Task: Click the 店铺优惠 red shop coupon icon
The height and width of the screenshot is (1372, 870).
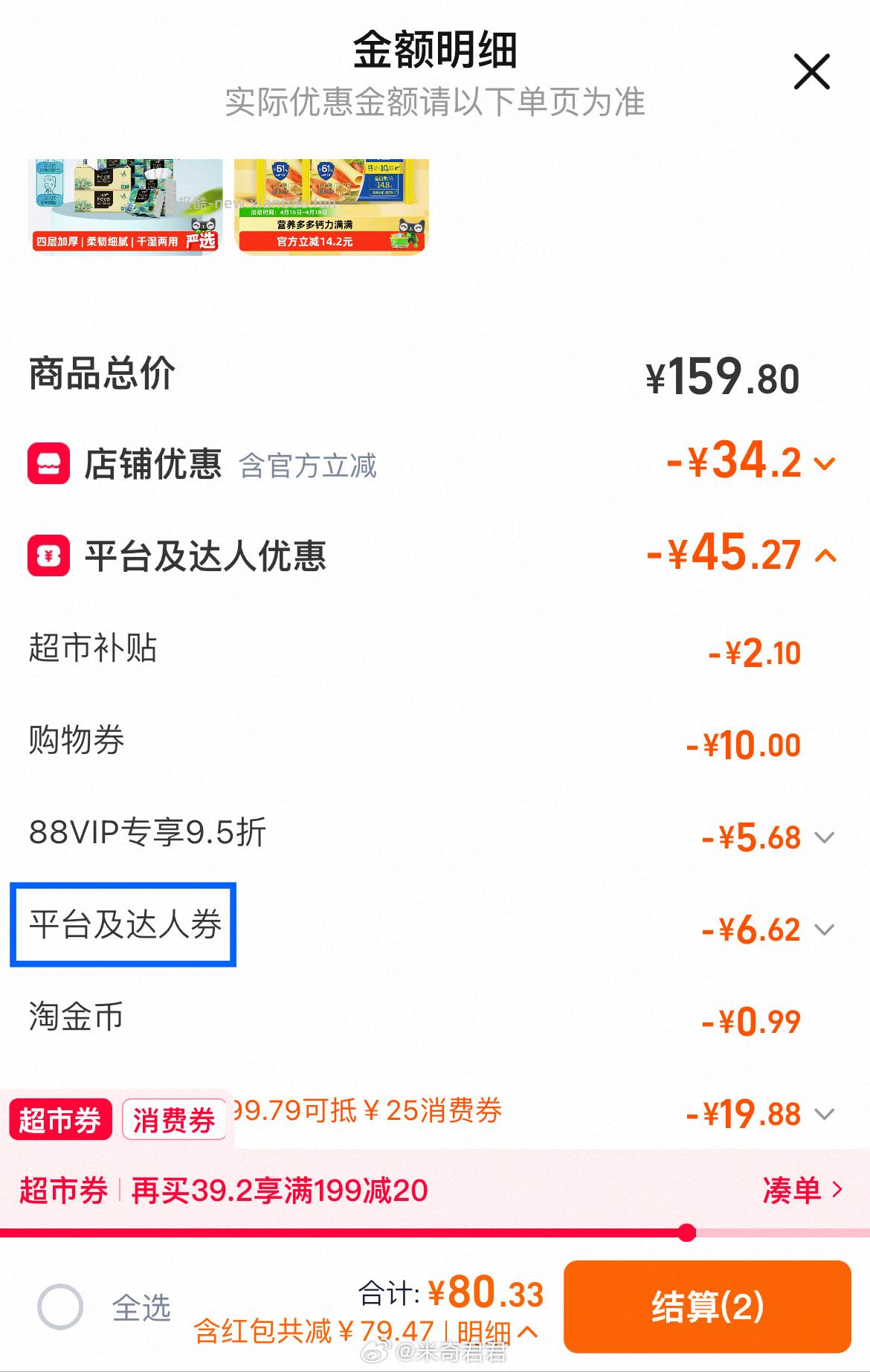Action: tap(49, 463)
